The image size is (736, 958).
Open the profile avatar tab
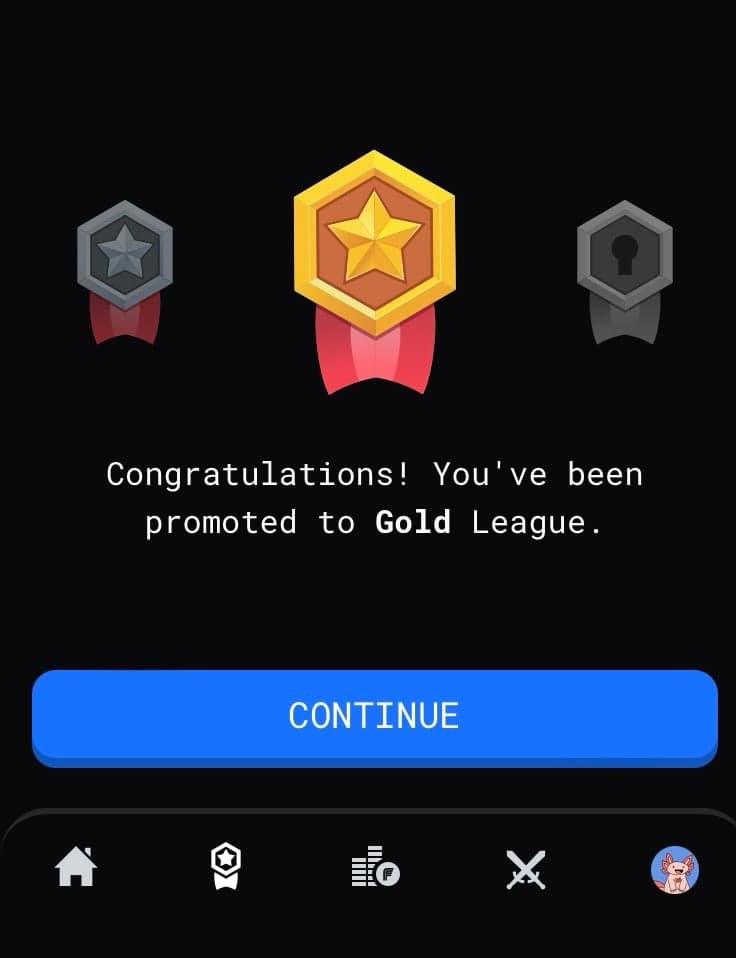(x=674, y=868)
